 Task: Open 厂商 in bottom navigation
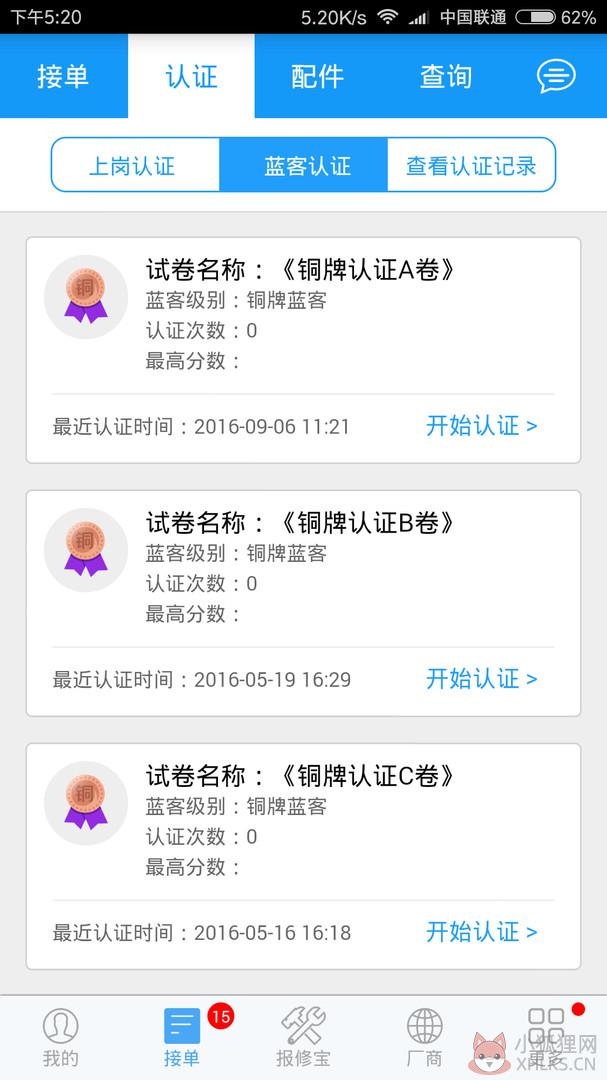424,1037
